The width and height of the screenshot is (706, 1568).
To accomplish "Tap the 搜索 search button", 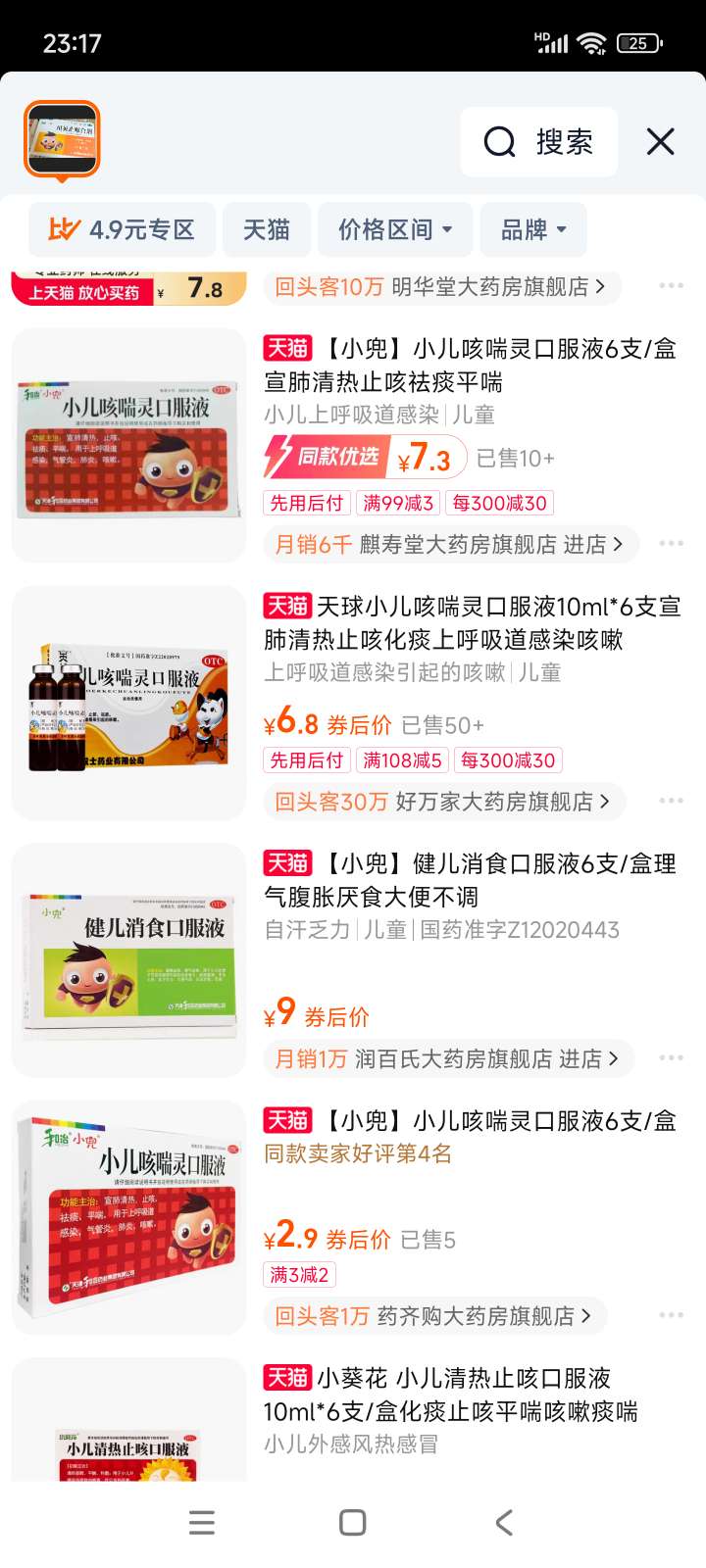I will (x=539, y=142).
